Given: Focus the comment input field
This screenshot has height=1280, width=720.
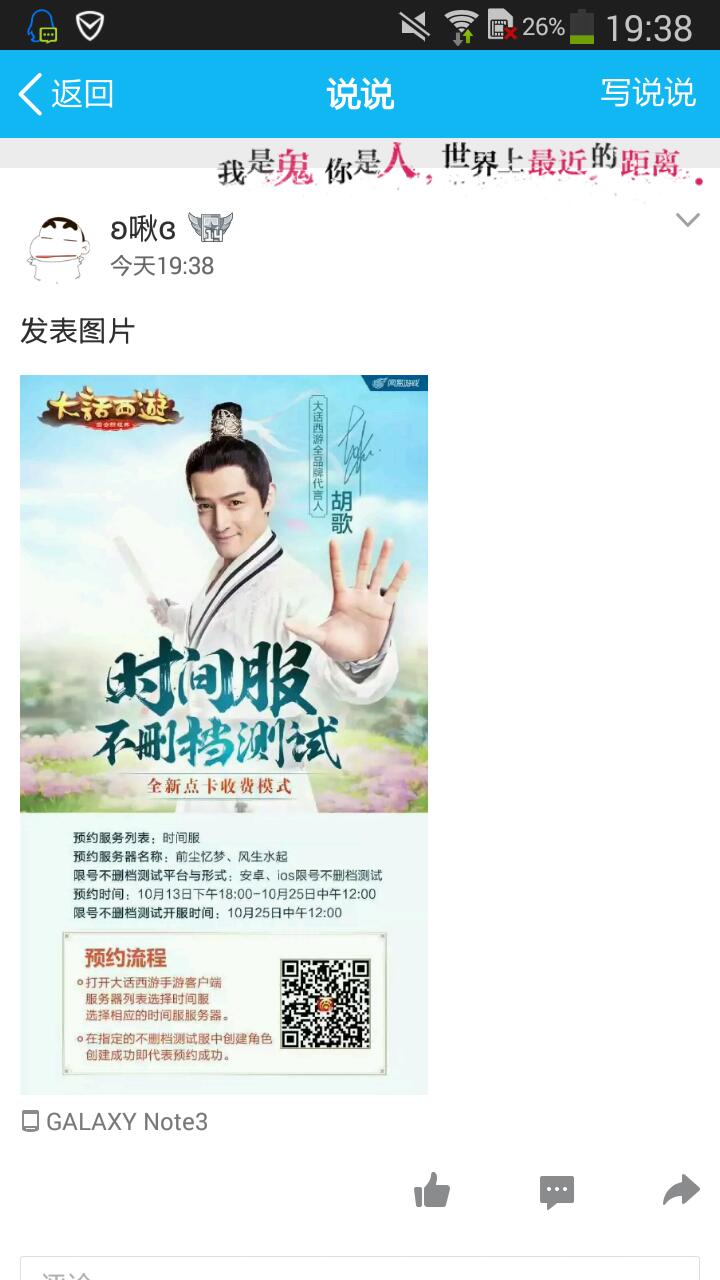Looking at the screenshot, I should tap(360, 1268).
